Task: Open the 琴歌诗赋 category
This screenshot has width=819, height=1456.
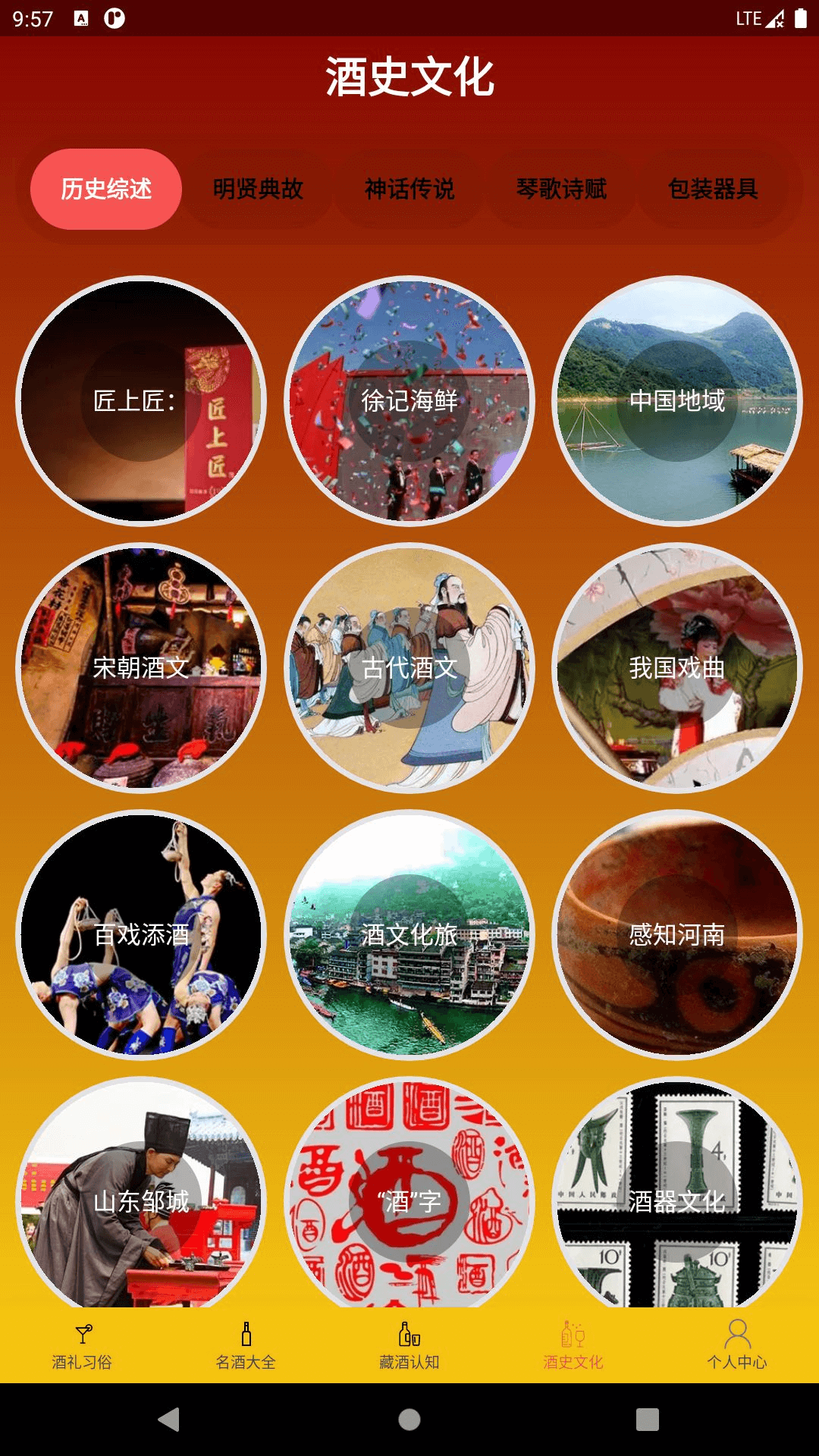Action: tap(561, 190)
